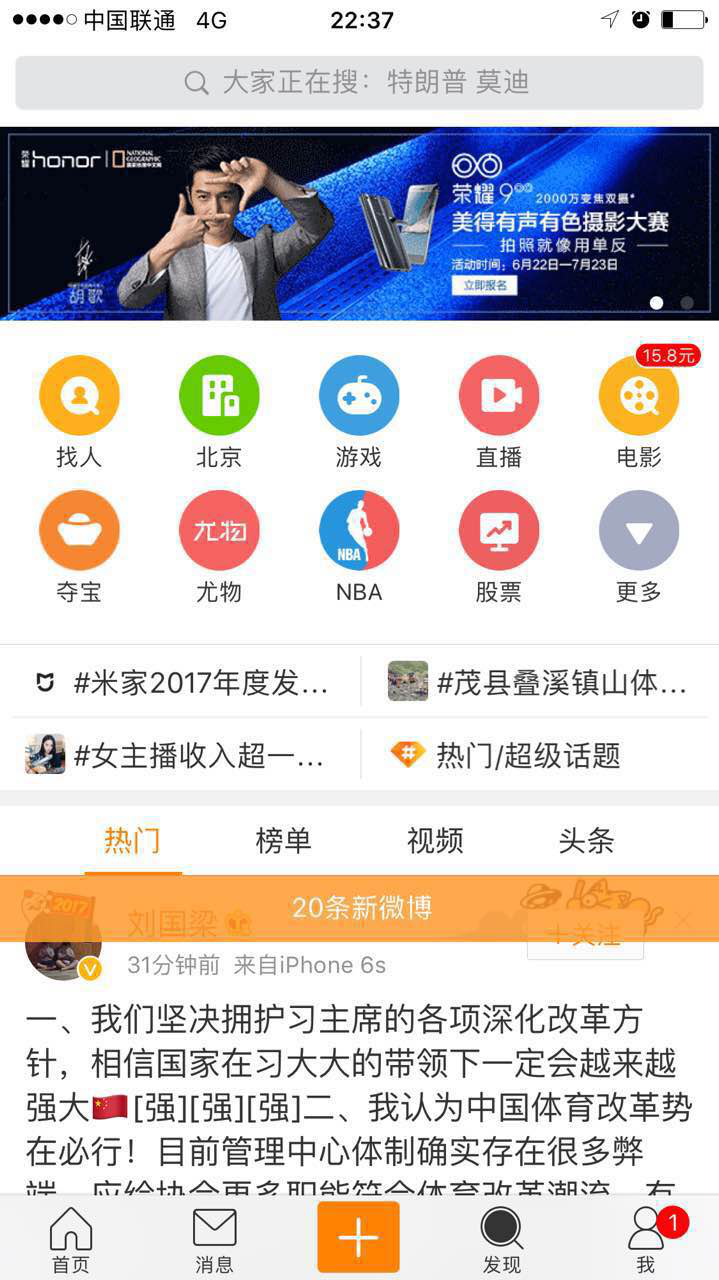Compose a new post with the plus button
The height and width of the screenshot is (1280, 719).
[358, 1238]
